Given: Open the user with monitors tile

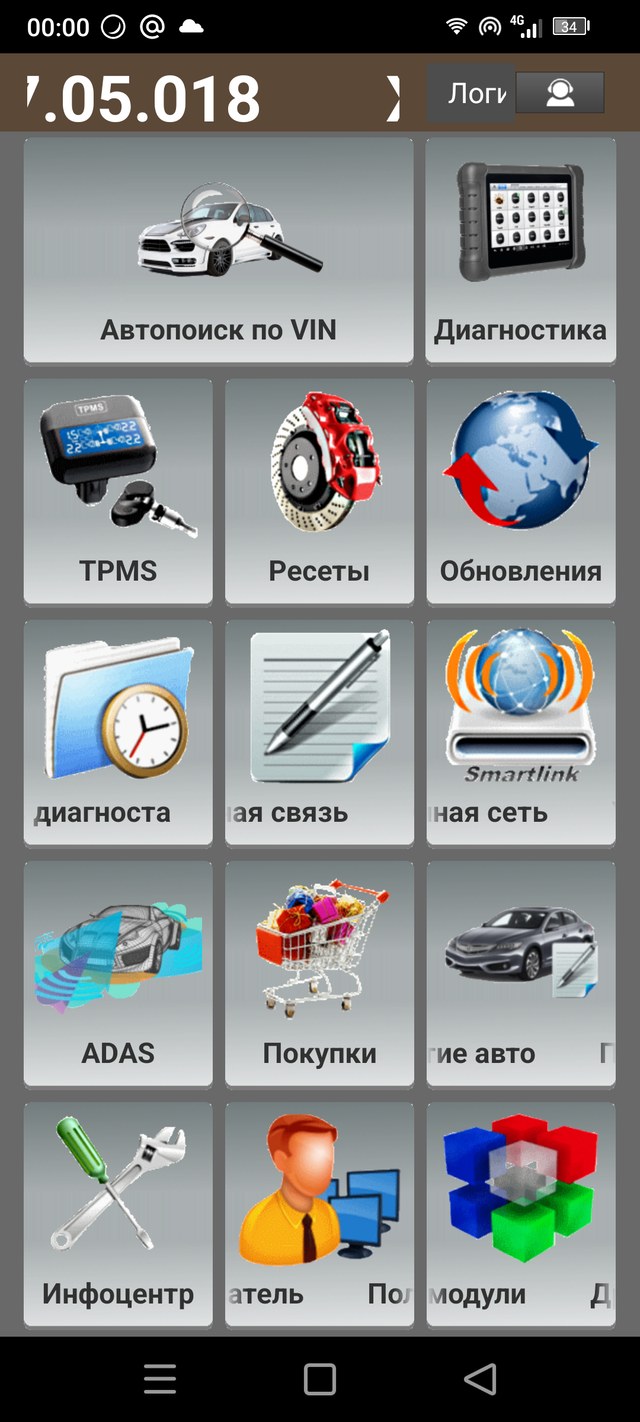Looking at the screenshot, I should tap(319, 1214).
